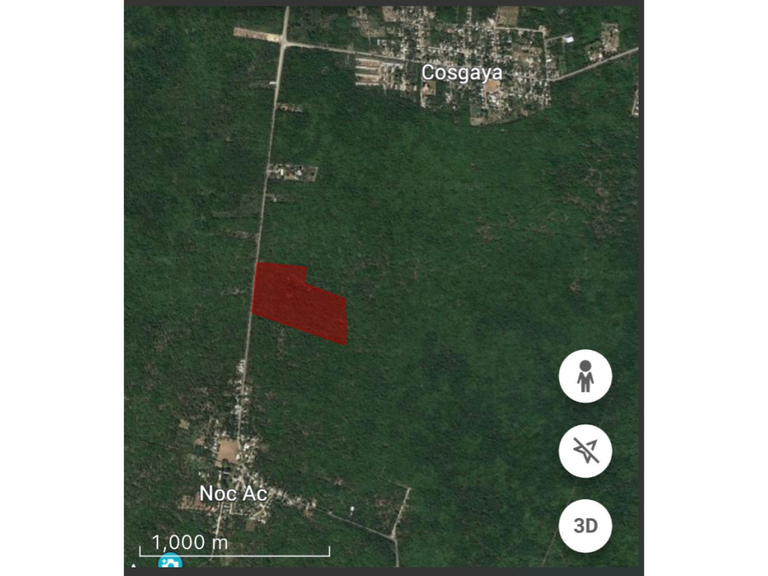The height and width of the screenshot is (576, 768).
Task: Switch the map to 3D view
Action: tap(585, 525)
